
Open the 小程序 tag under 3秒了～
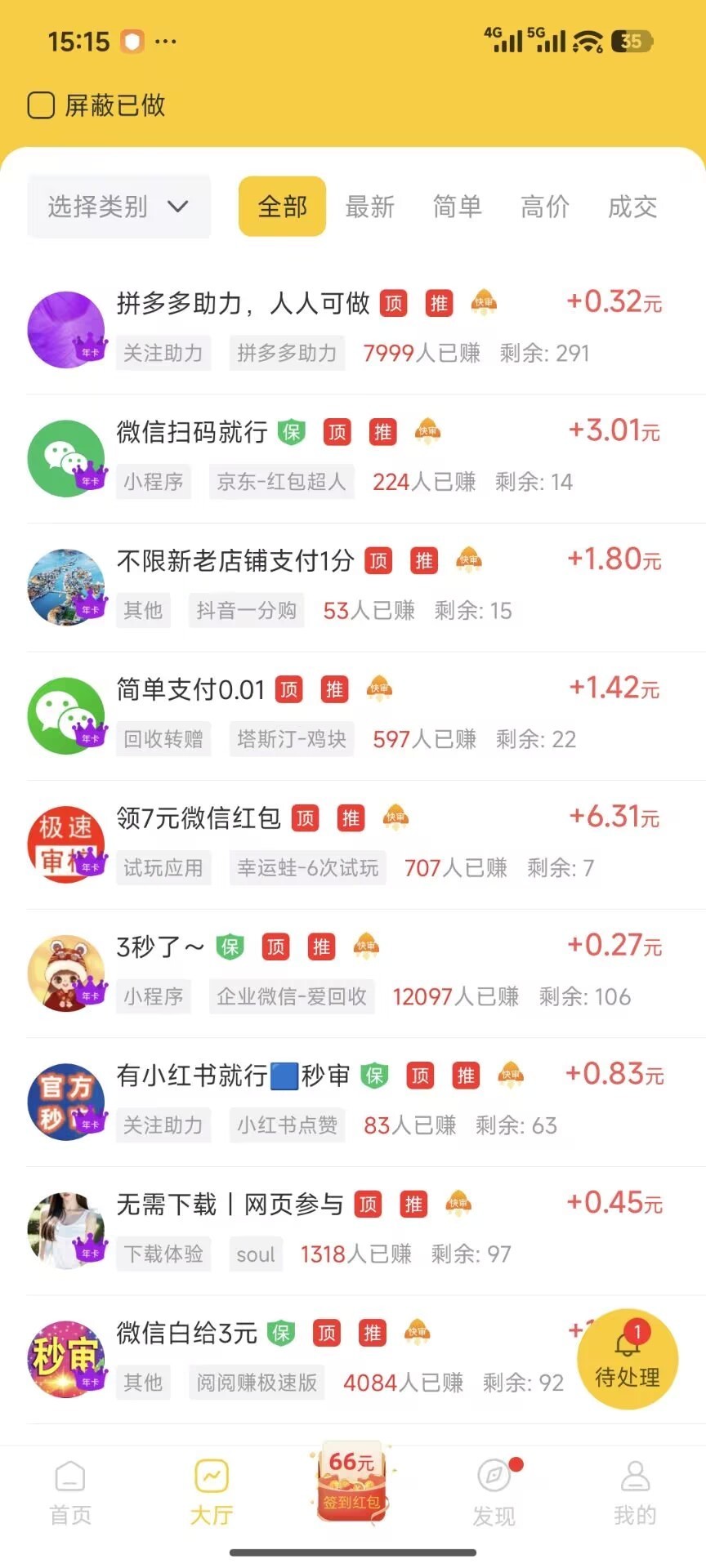[153, 996]
